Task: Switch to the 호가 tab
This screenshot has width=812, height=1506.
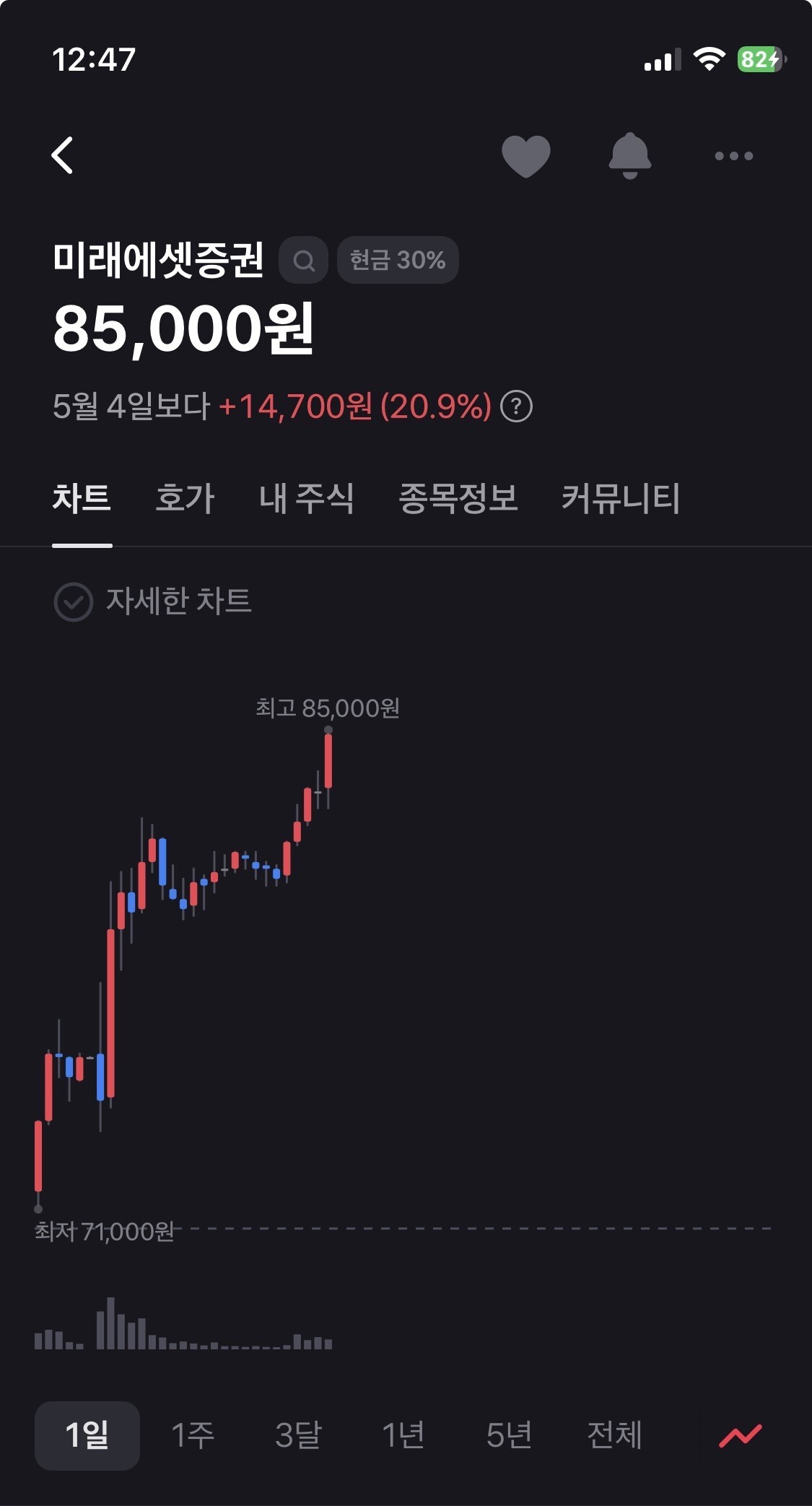Action: click(x=185, y=498)
